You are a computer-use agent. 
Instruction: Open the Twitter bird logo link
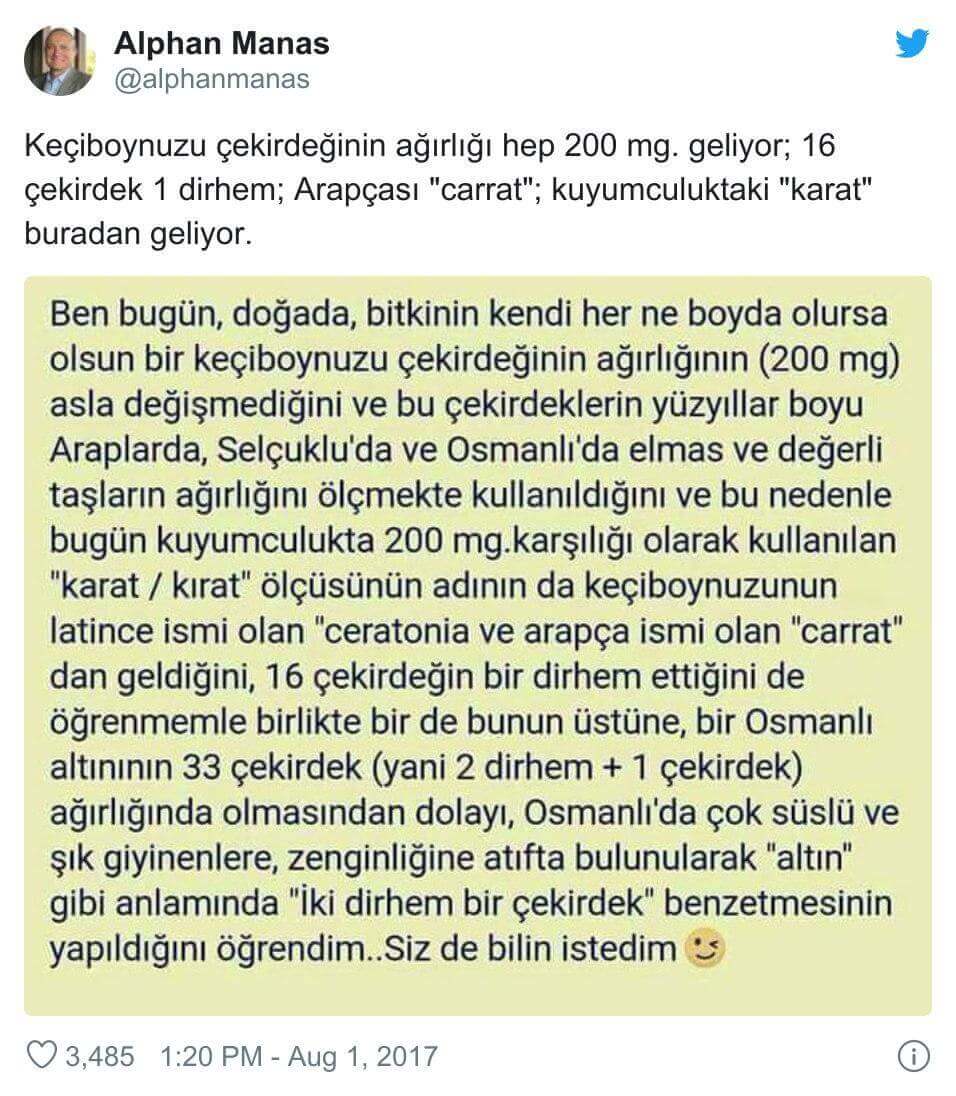912,45
